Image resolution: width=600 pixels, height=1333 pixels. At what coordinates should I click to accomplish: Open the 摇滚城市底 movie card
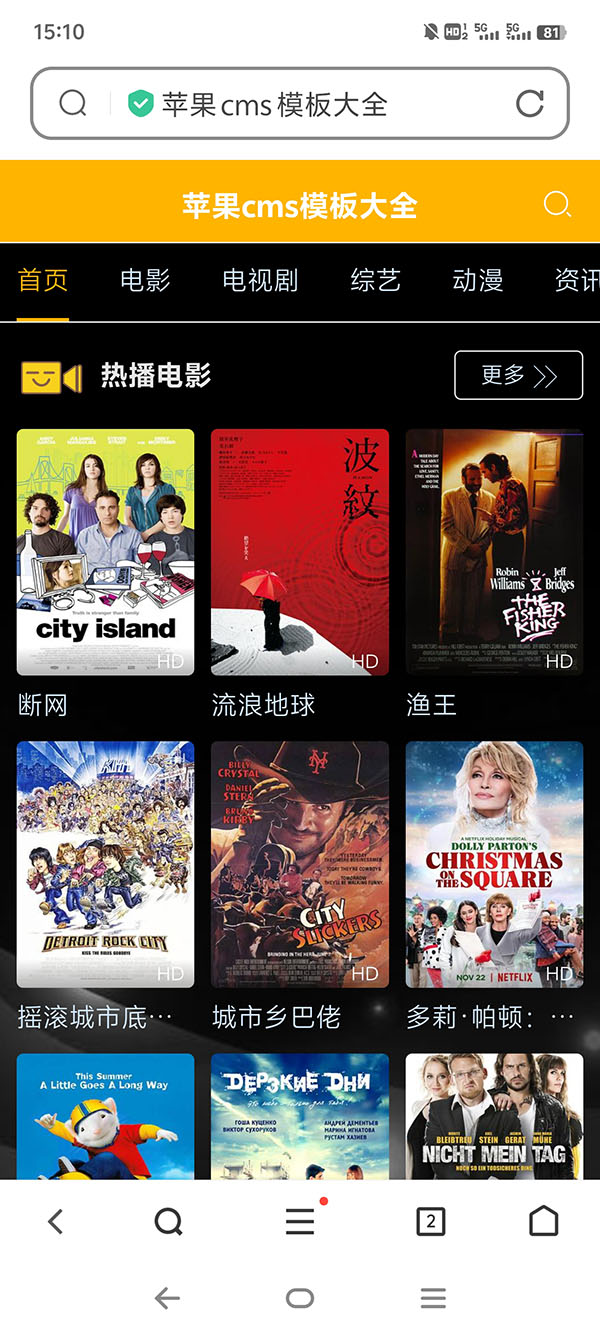(x=106, y=864)
